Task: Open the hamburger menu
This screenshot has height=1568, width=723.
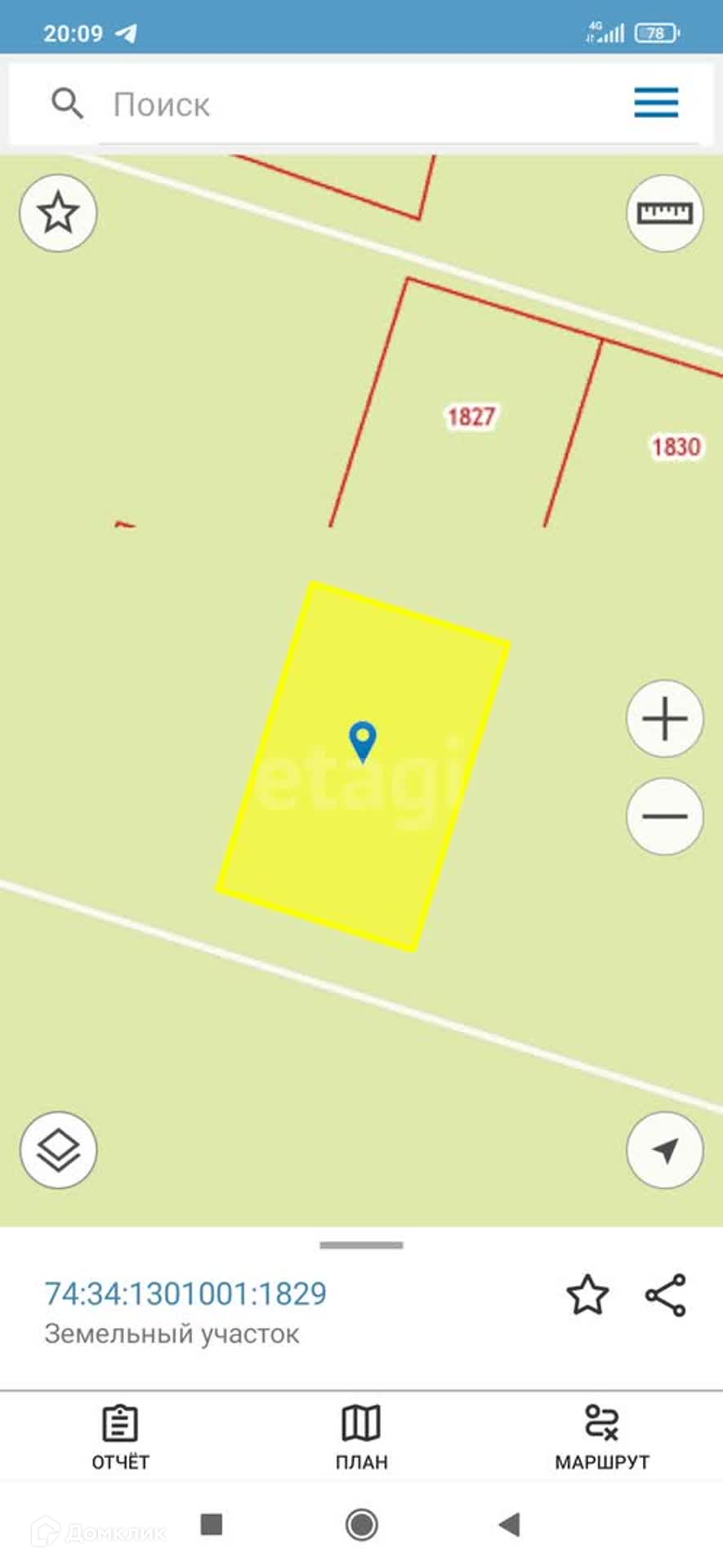Action: (656, 103)
